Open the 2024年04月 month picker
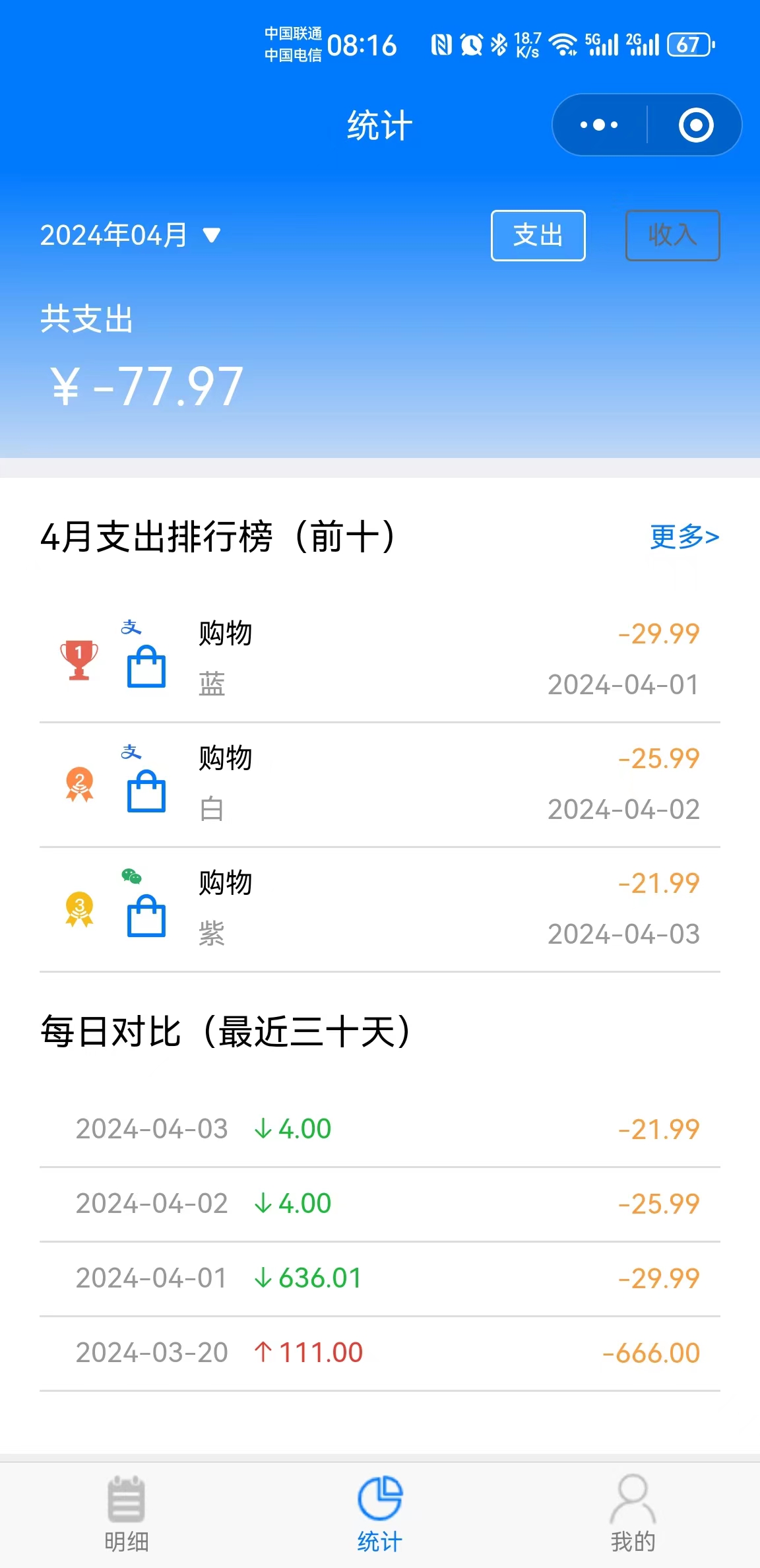Viewport: 760px width, 1568px height. [x=130, y=235]
